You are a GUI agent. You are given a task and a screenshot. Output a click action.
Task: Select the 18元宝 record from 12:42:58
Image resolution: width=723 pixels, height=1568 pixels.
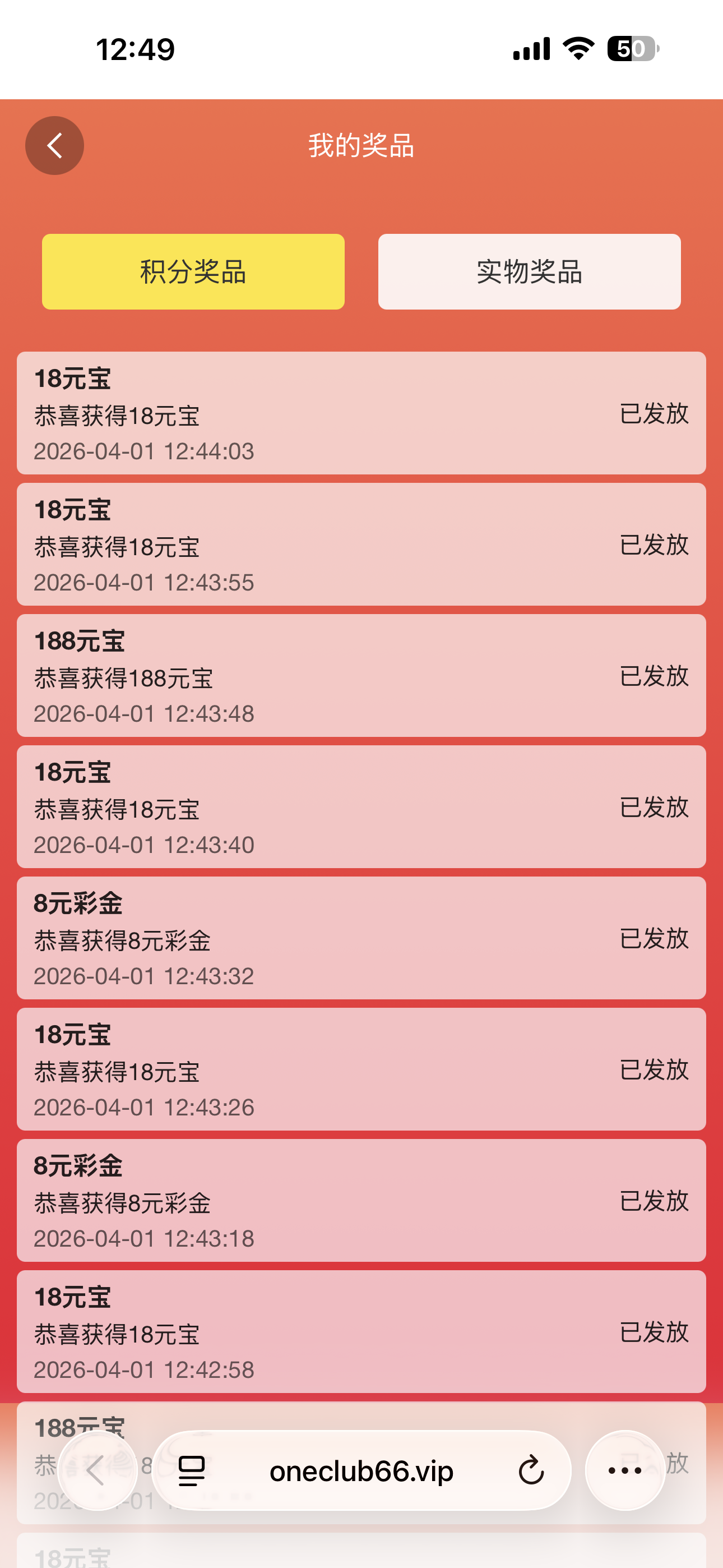361,1334
